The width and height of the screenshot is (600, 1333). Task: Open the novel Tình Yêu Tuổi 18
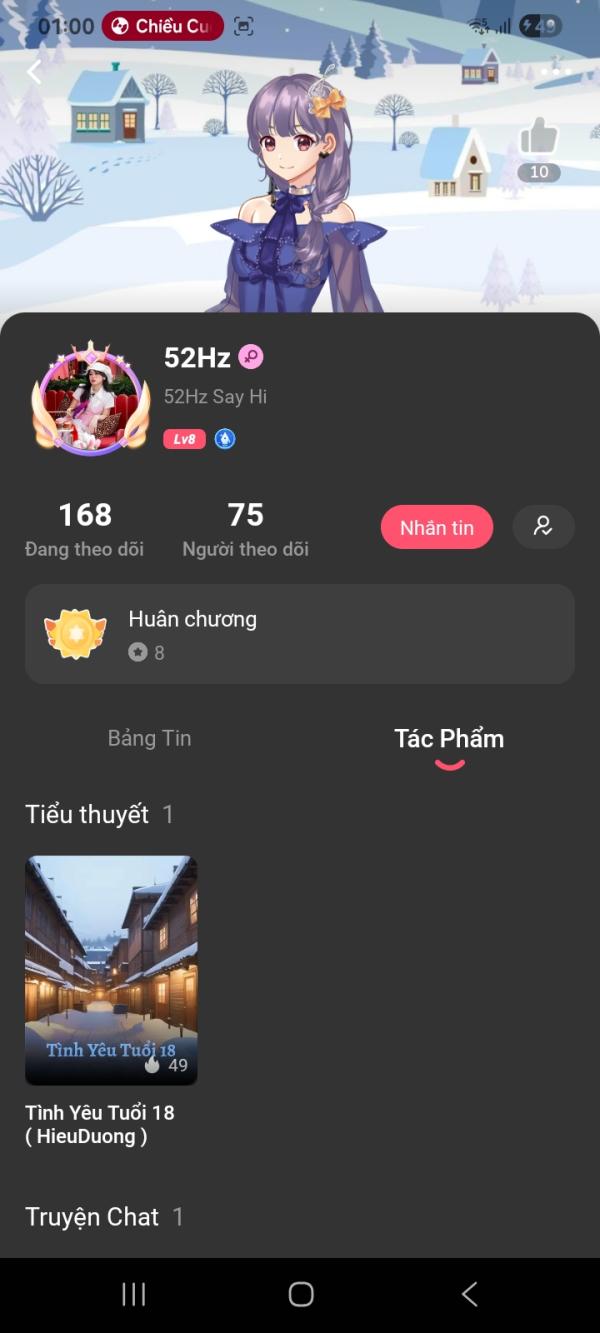pos(111,970)
